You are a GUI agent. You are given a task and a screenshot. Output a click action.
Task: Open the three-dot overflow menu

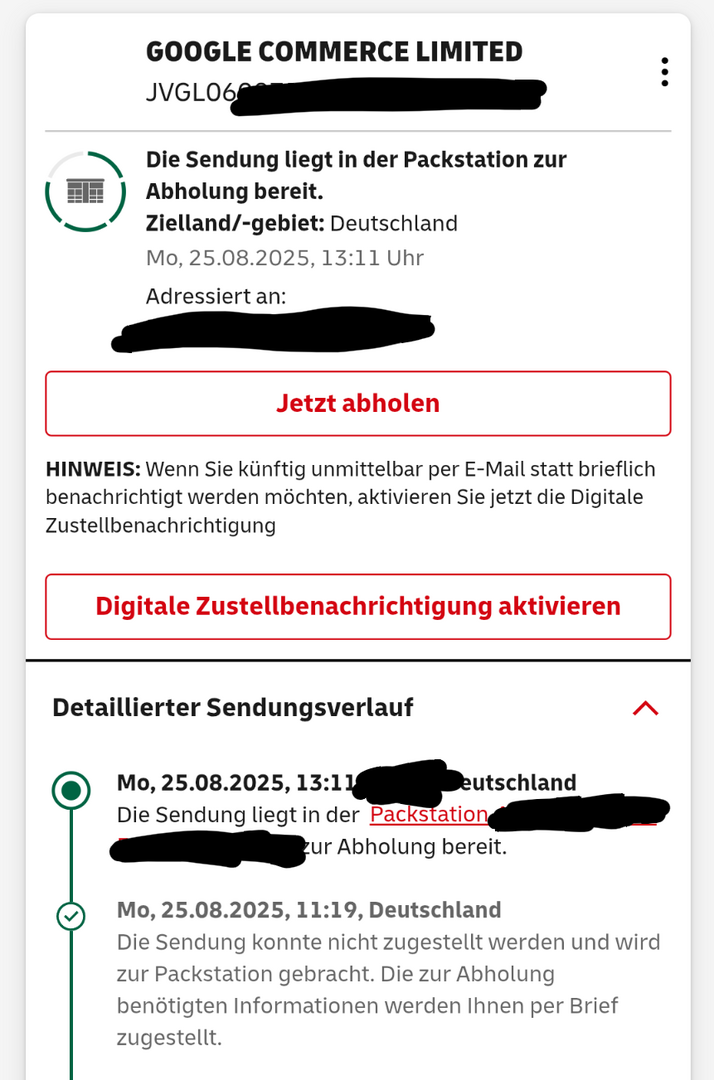(x=664, y=72)
